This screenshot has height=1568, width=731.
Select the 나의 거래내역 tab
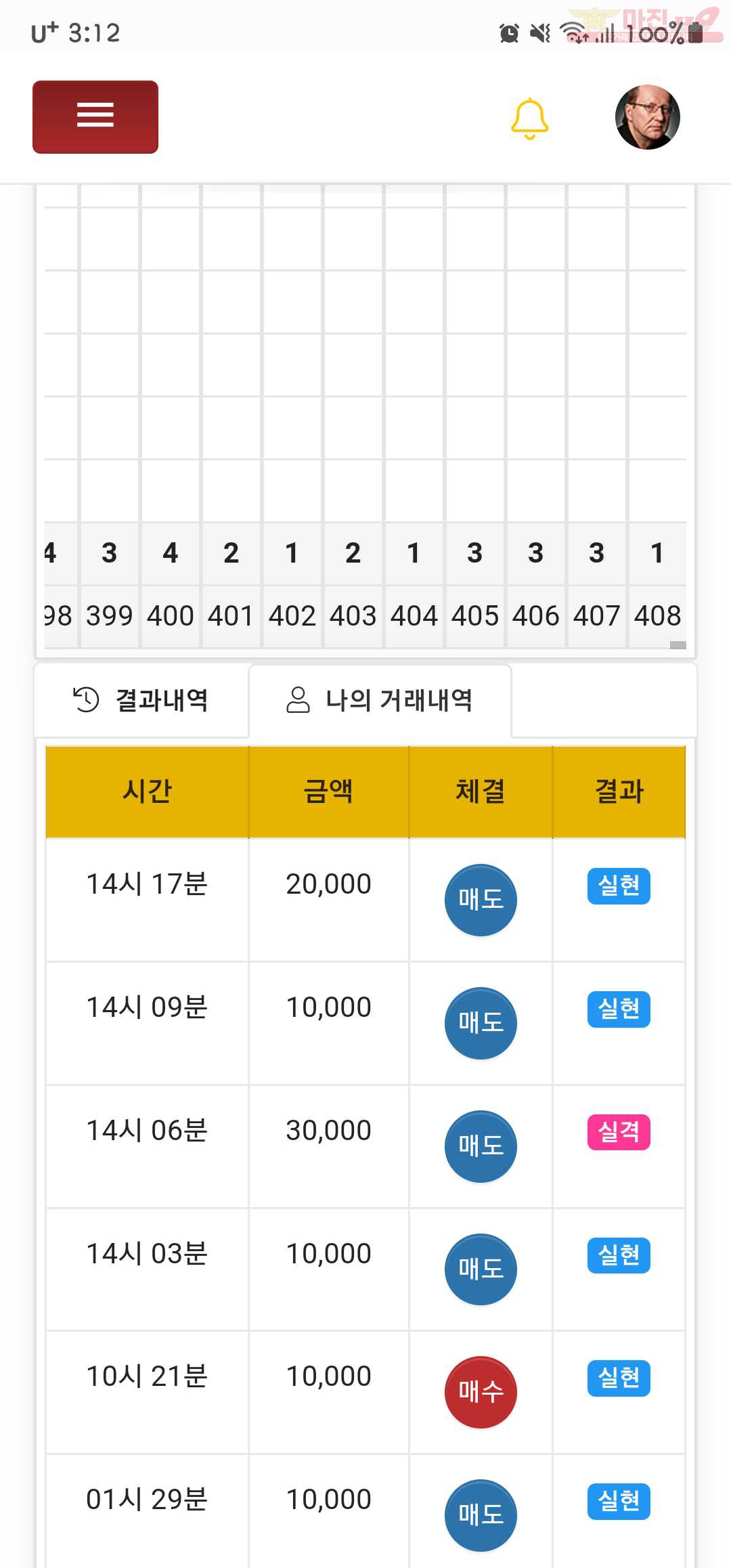(380, 700)
